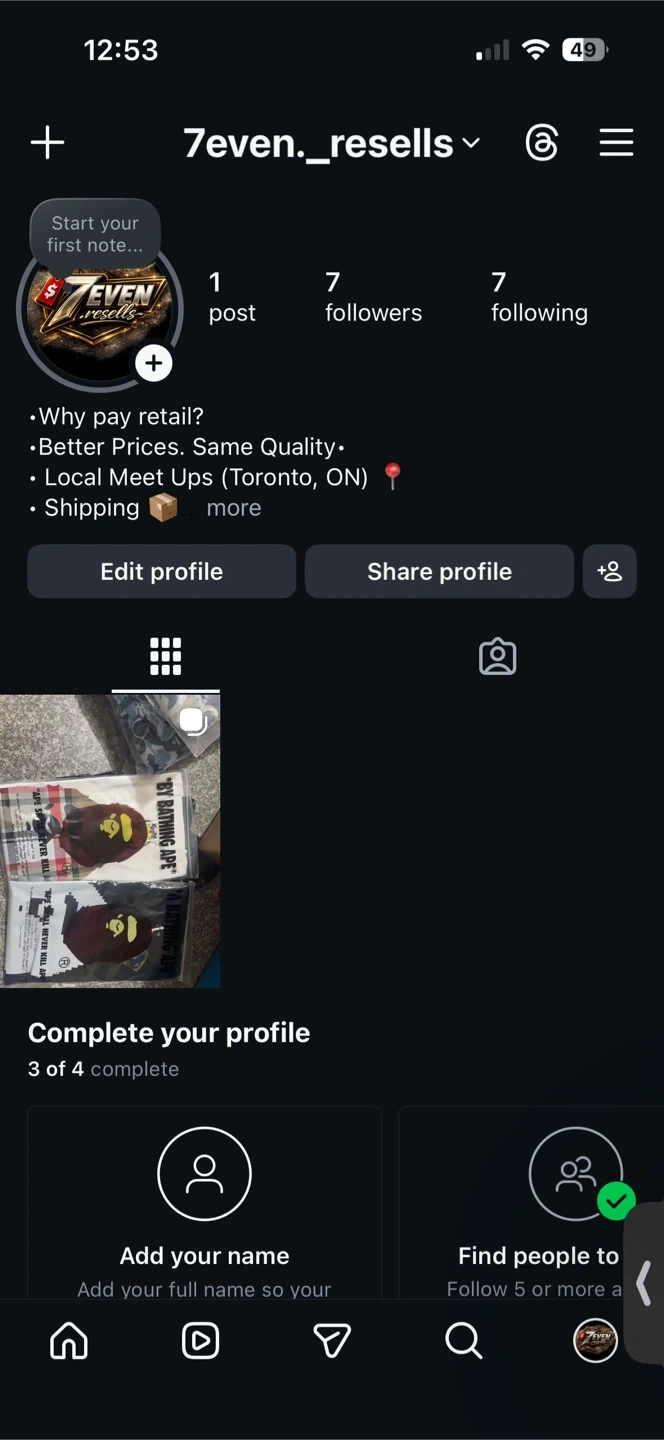Viewport: 664px width, 1440px height.
Task: View the following list
Action: pyautogui.click(x=538, y=297)
